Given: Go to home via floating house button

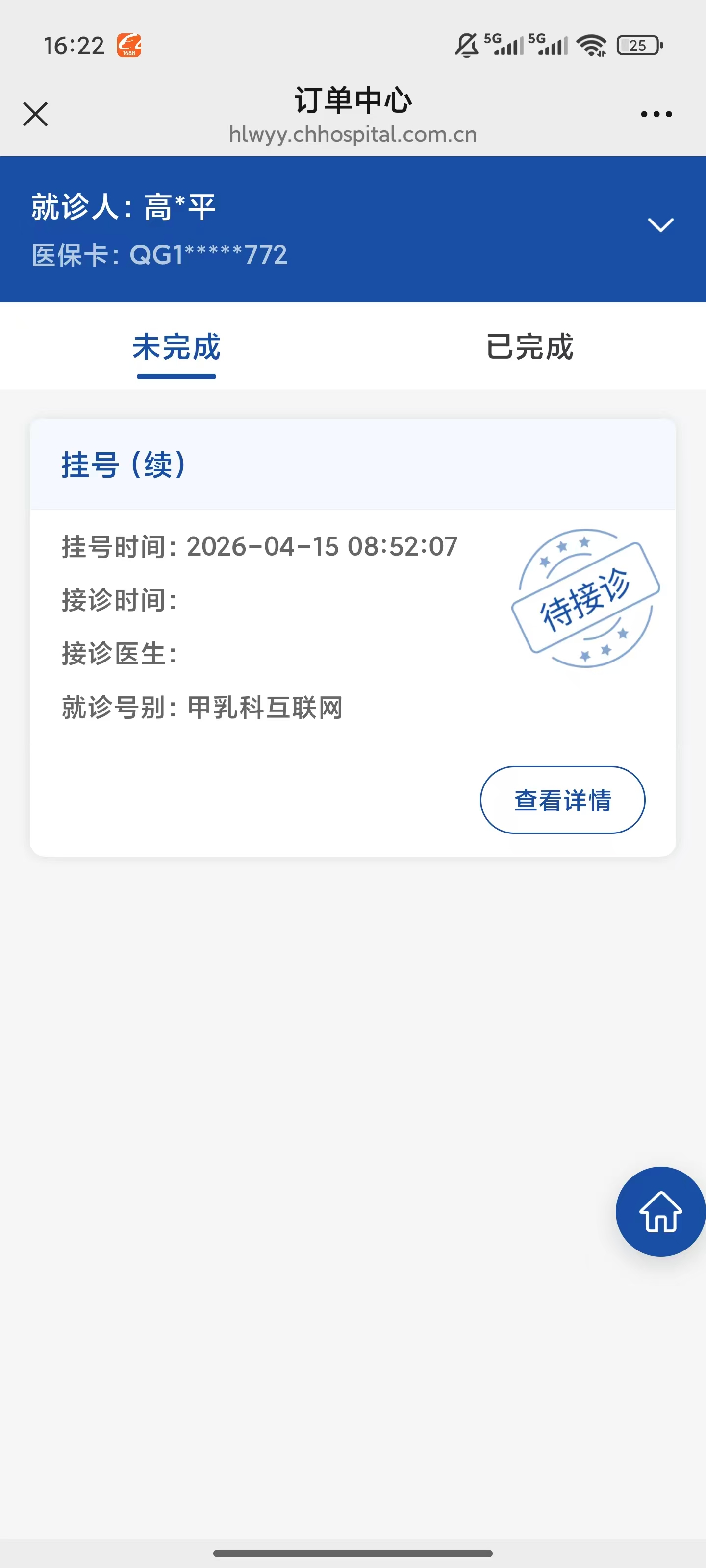Looking at the screenshot, I should (660, 1211).
